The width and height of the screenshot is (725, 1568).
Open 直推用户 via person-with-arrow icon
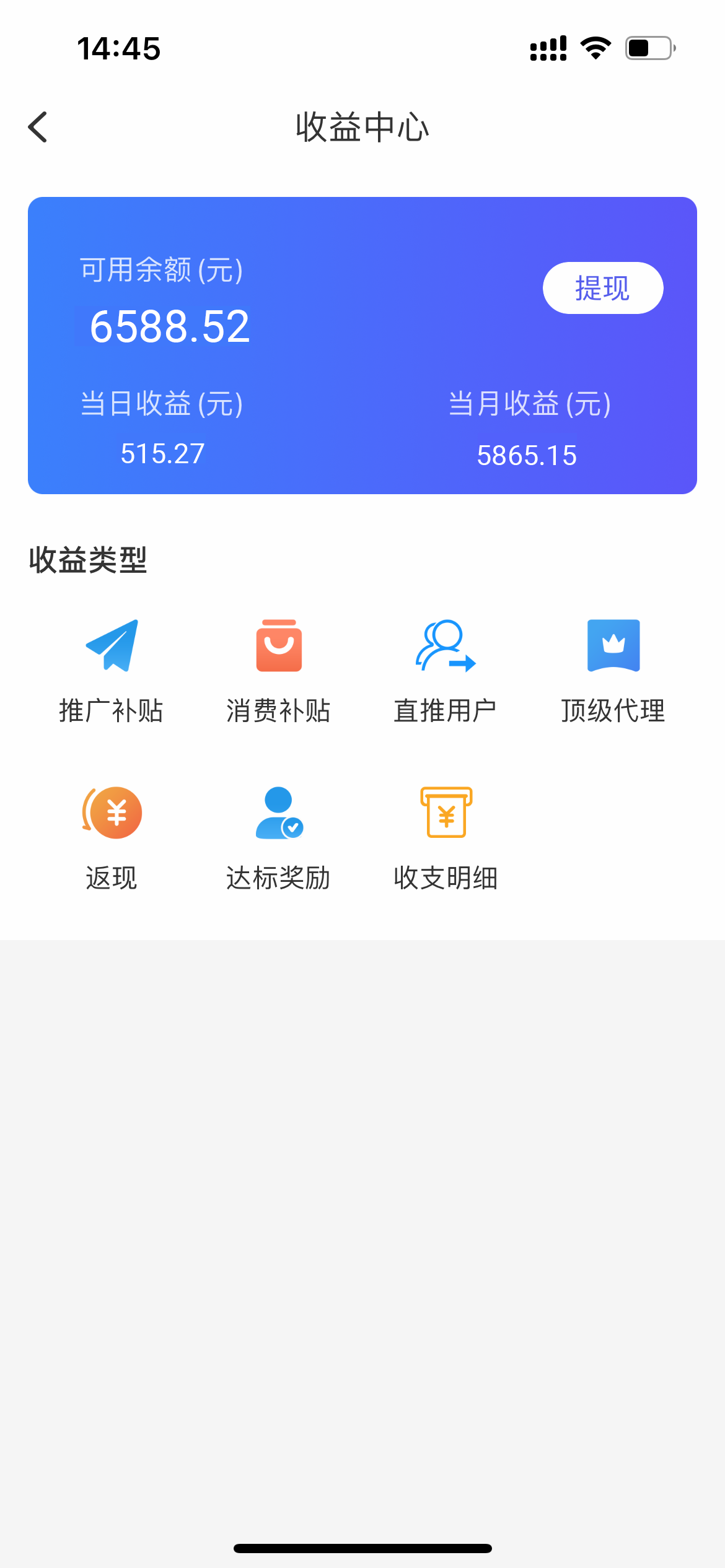(x=445, y=646)
